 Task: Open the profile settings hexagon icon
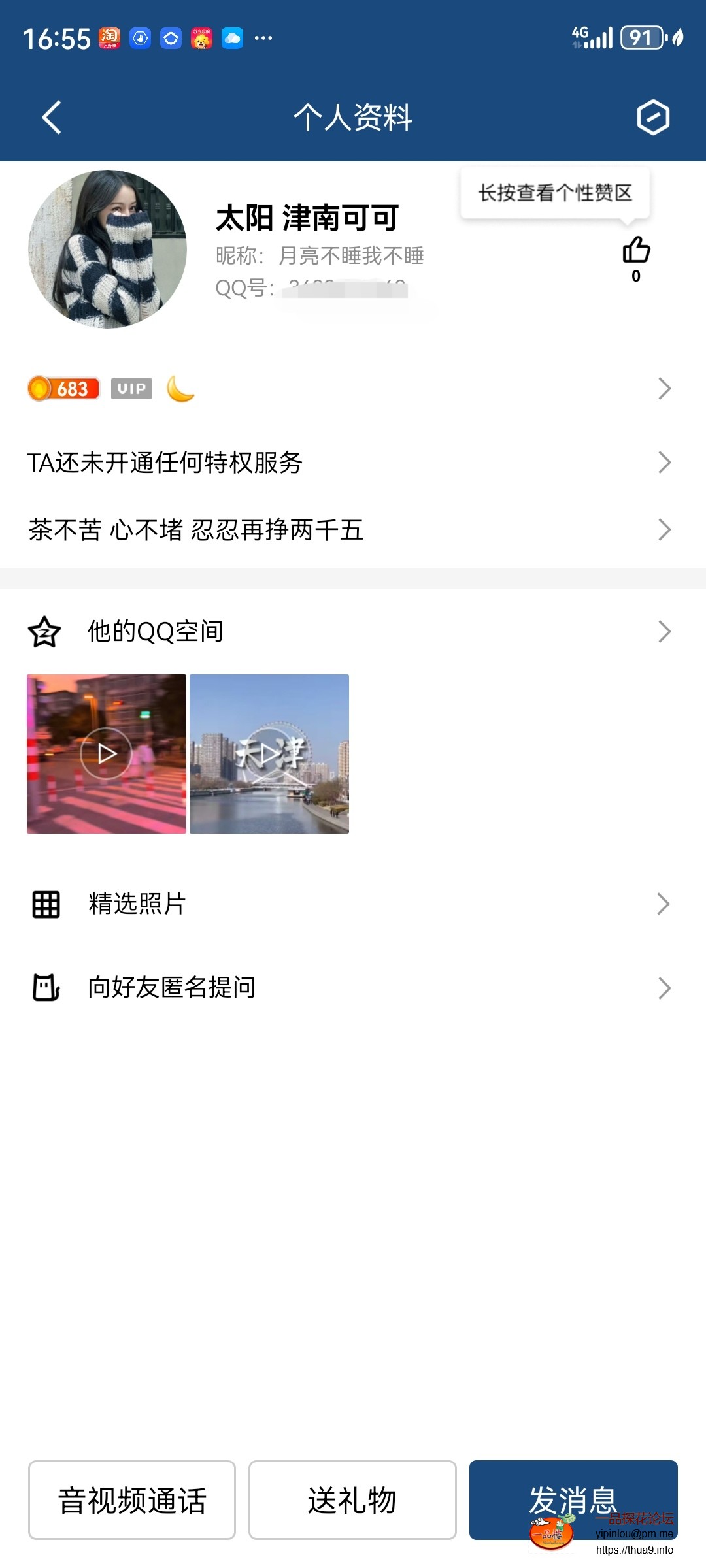(x=654, y=118)
